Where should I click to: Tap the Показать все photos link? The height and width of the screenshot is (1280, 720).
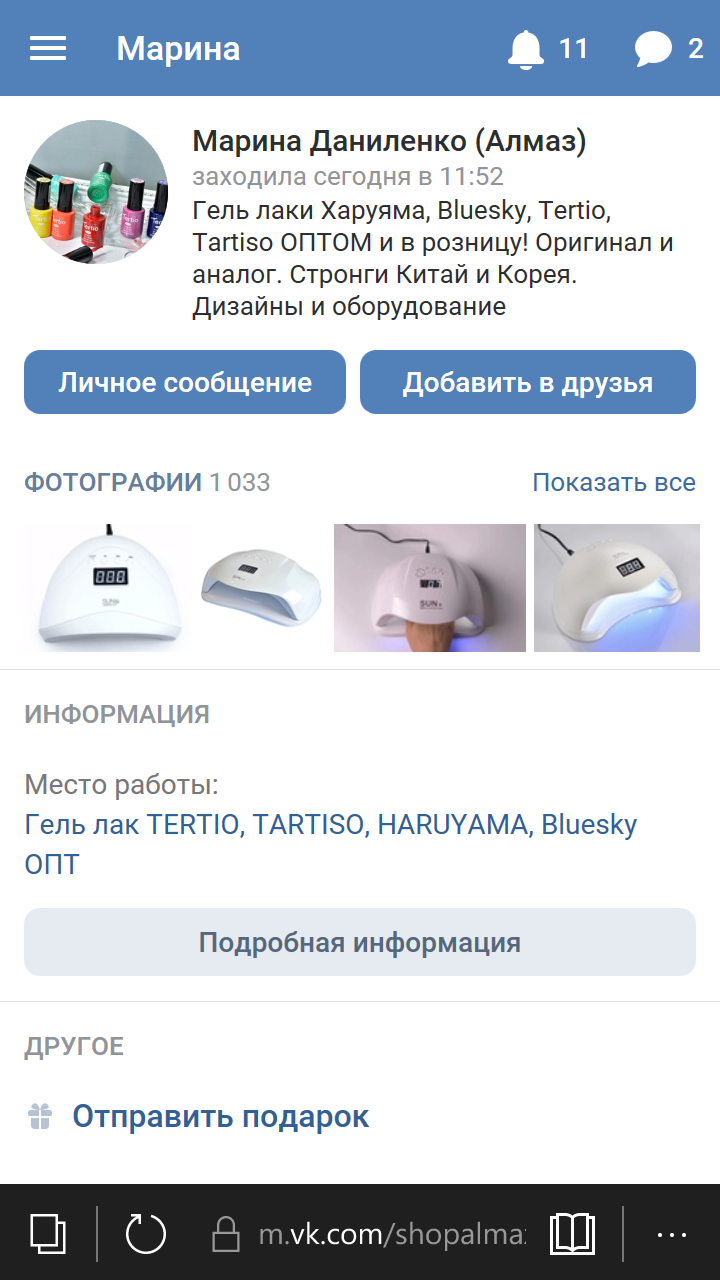(614, 483)
